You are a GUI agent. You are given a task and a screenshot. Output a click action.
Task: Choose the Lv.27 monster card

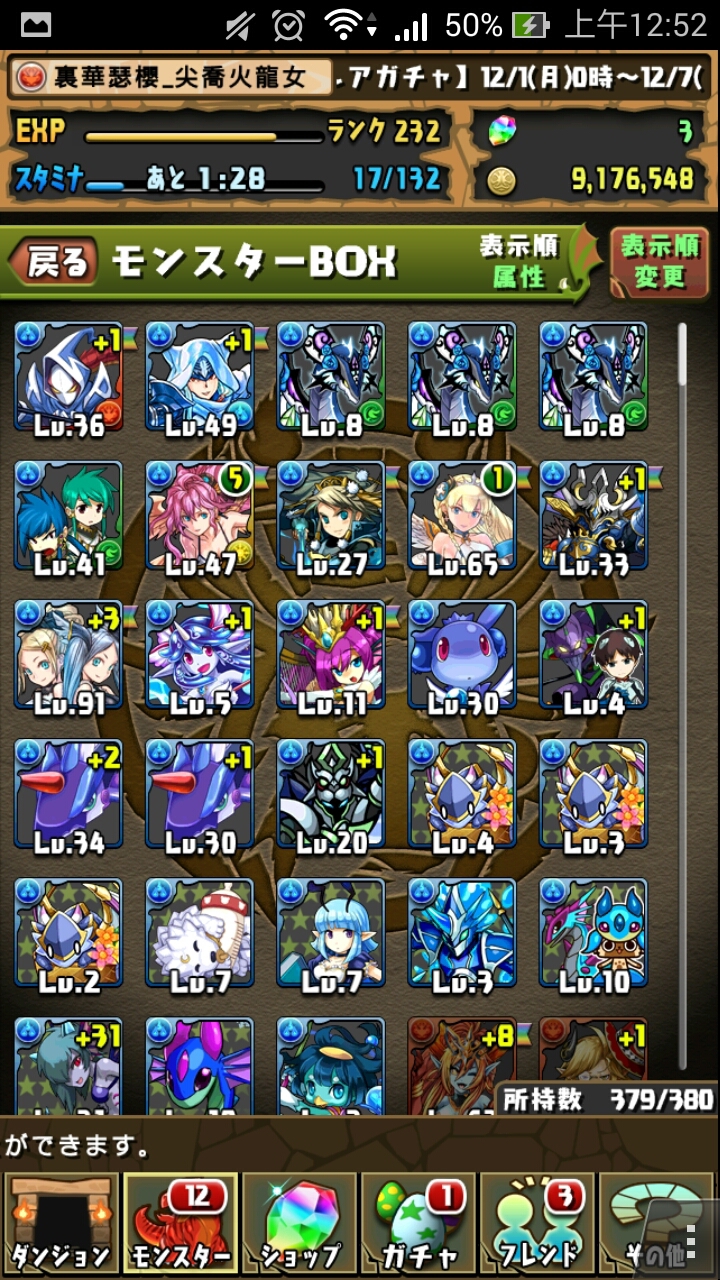click(x=331, y=517)
